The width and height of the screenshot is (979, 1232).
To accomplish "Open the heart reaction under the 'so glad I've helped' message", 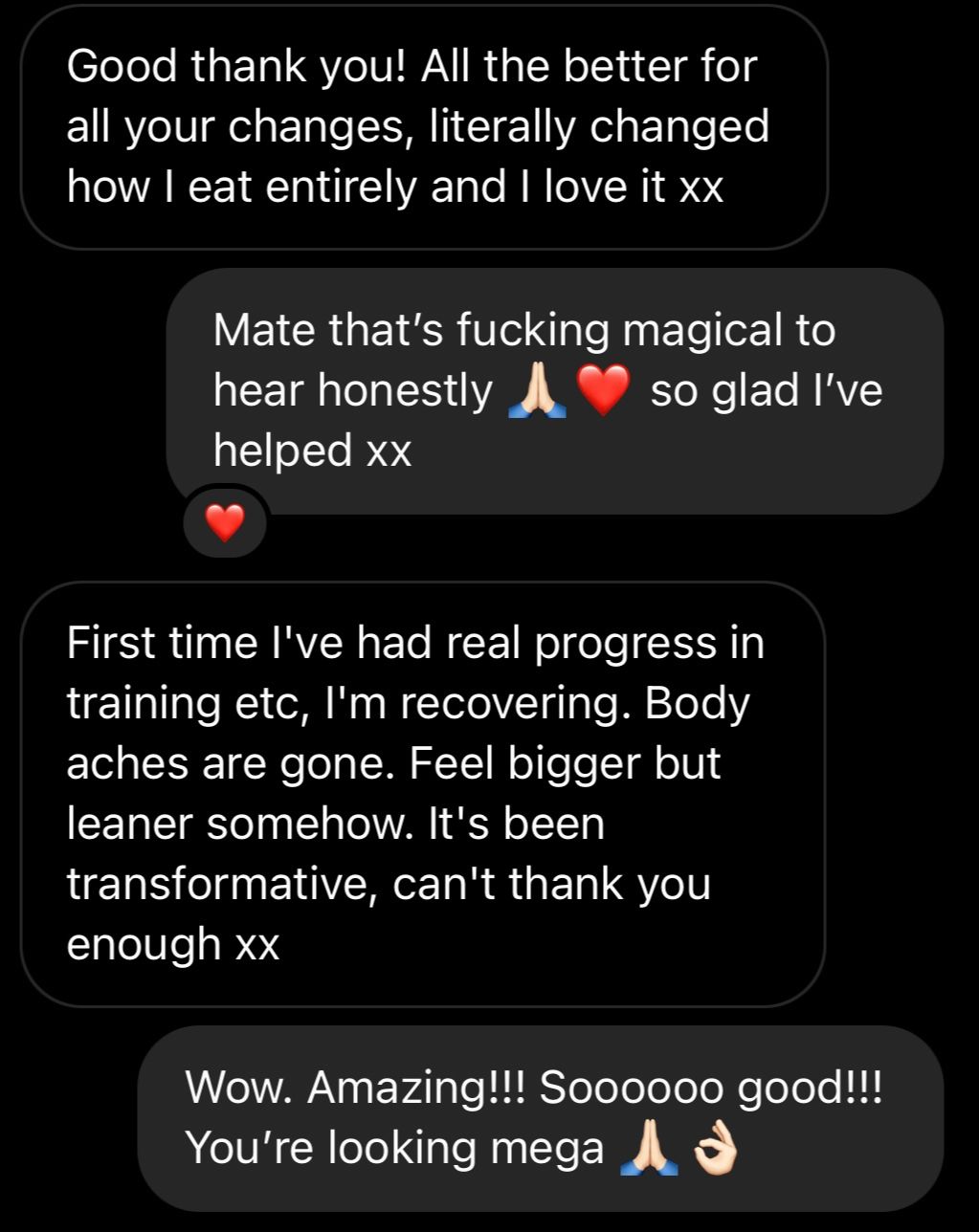I will coord(225,522).
